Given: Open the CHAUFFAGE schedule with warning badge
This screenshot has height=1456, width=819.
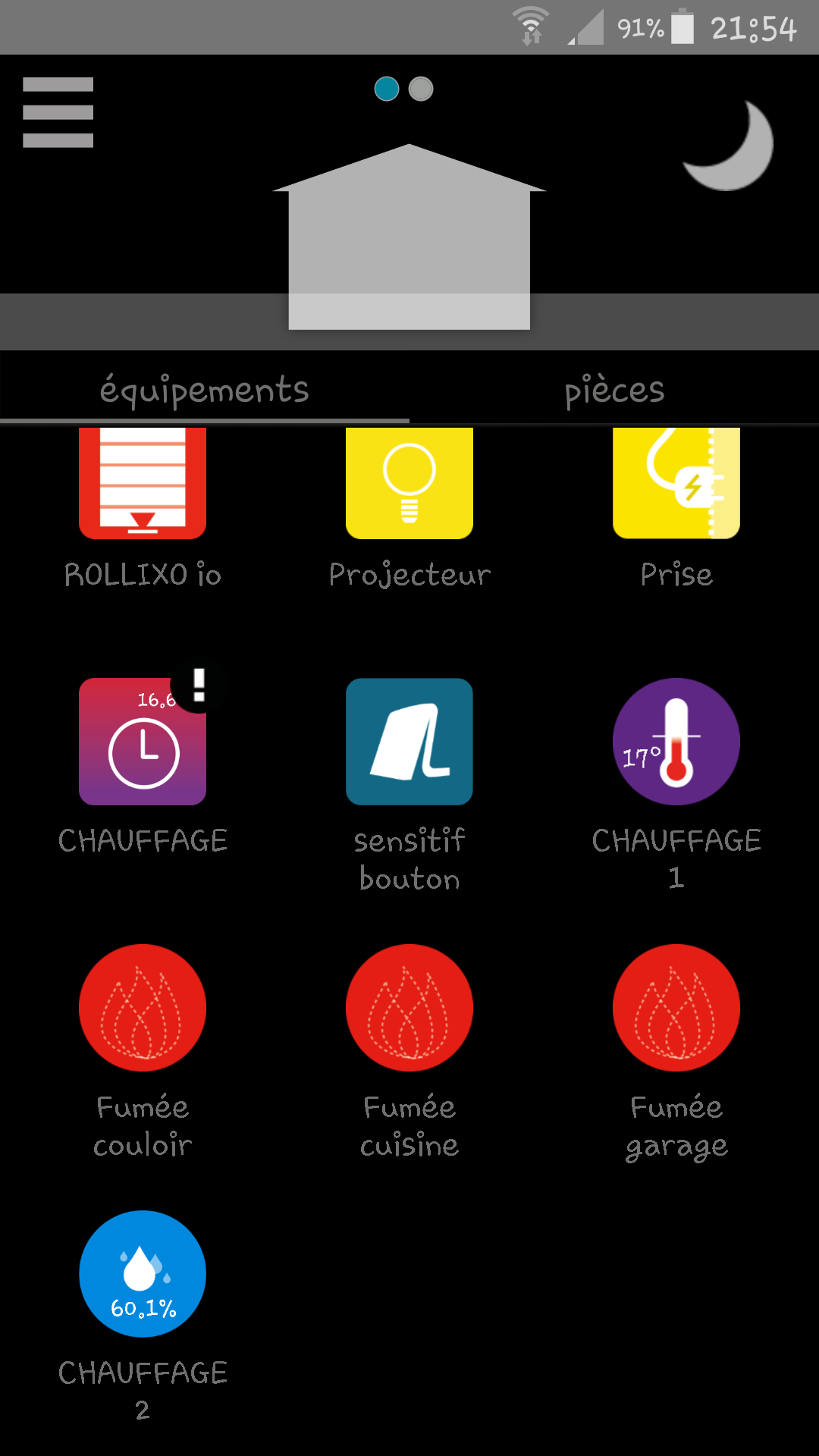Looking at the screenshot, I should coord(143,742).
